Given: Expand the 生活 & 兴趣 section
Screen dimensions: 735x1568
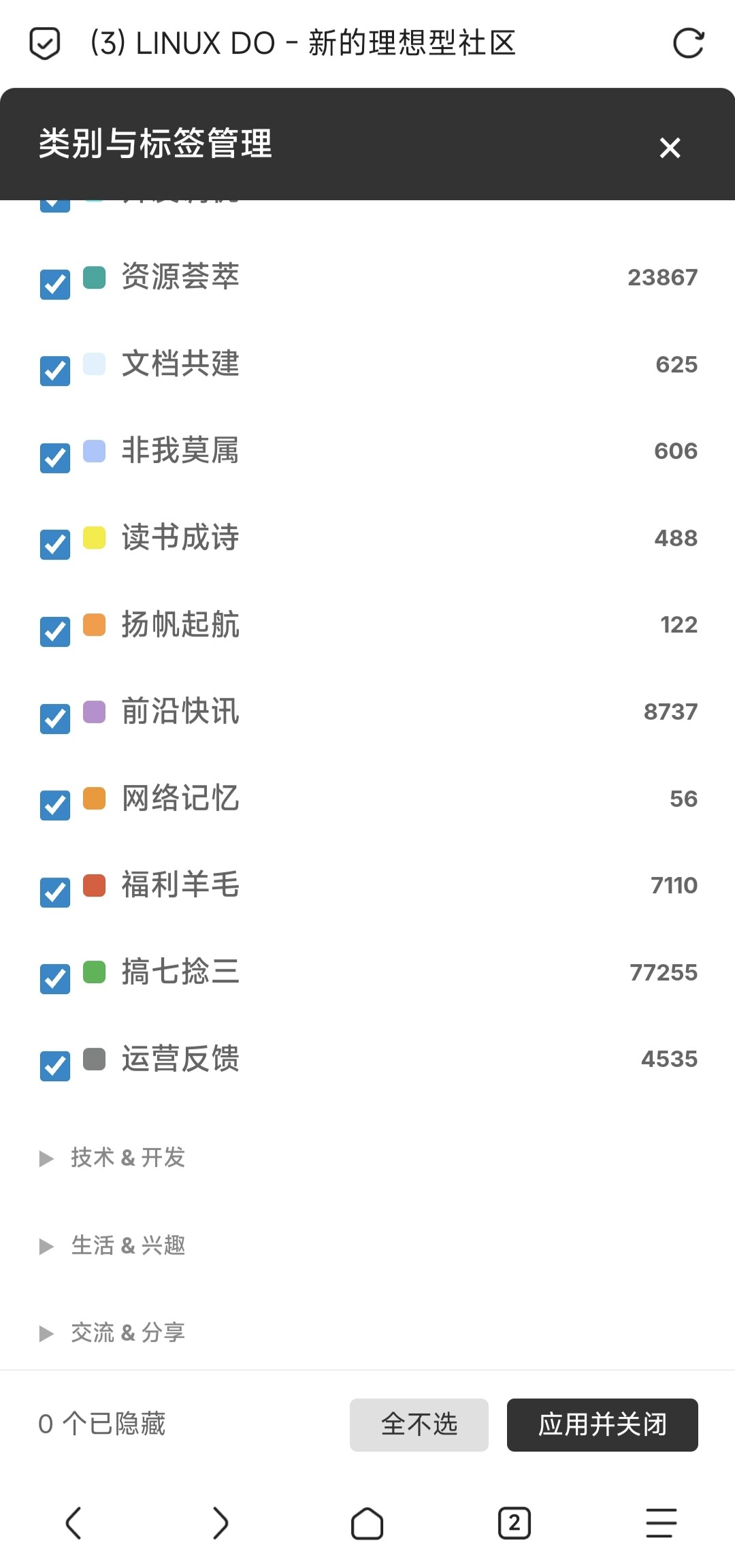Looking at the screenshot, I should [113, 1245].
